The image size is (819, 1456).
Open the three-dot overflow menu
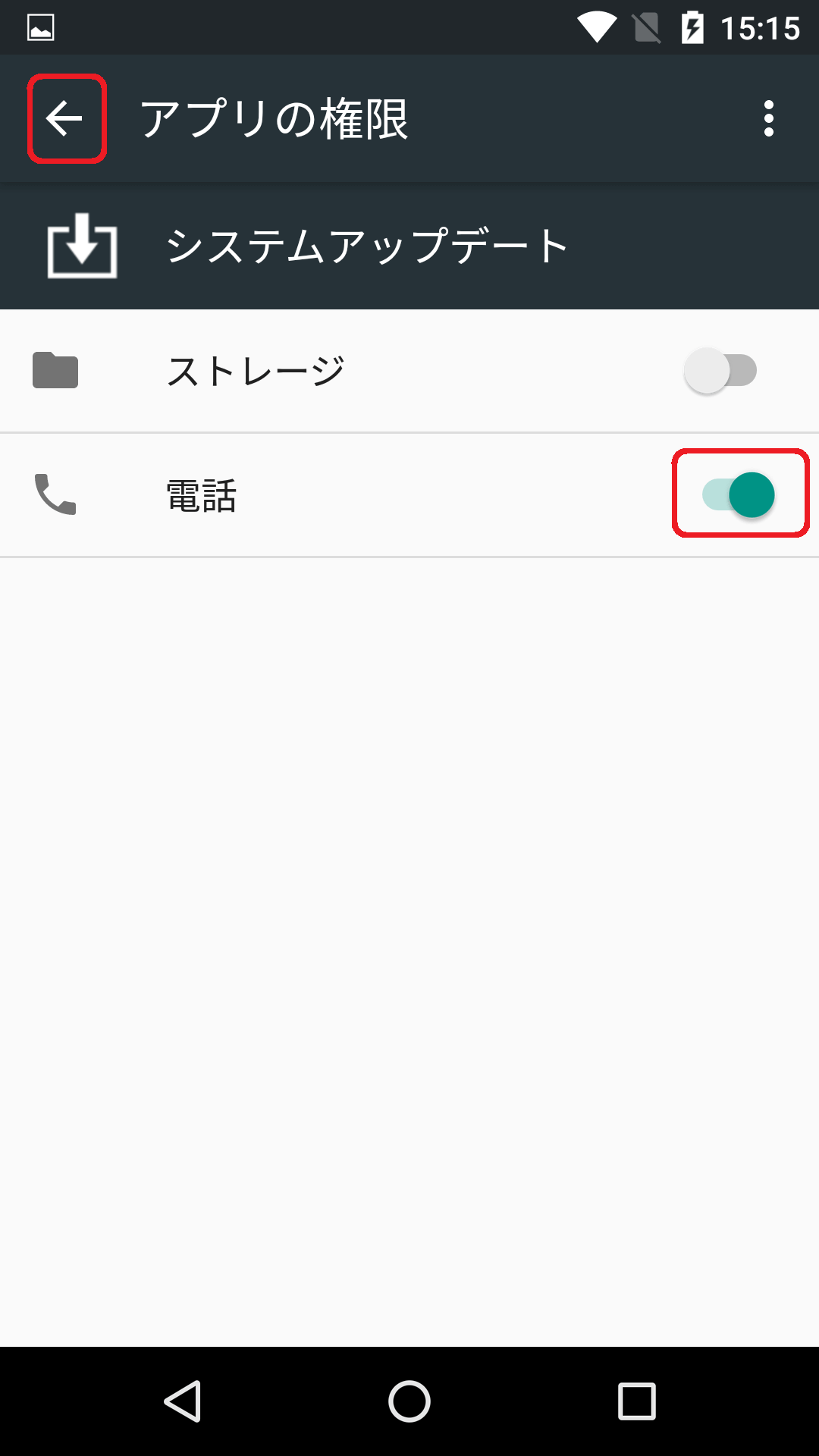tap(769, 118)
